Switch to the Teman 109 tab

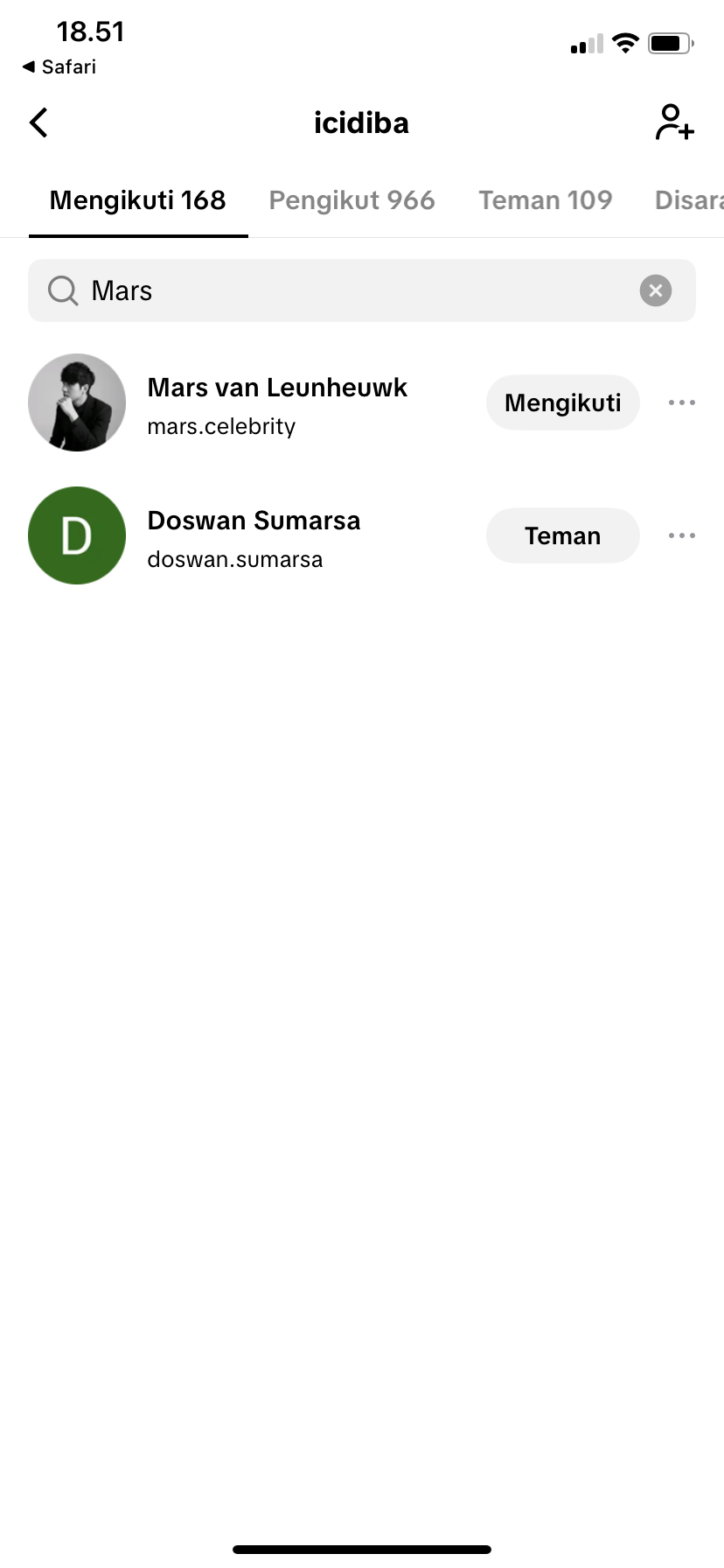tap(545, 200)
